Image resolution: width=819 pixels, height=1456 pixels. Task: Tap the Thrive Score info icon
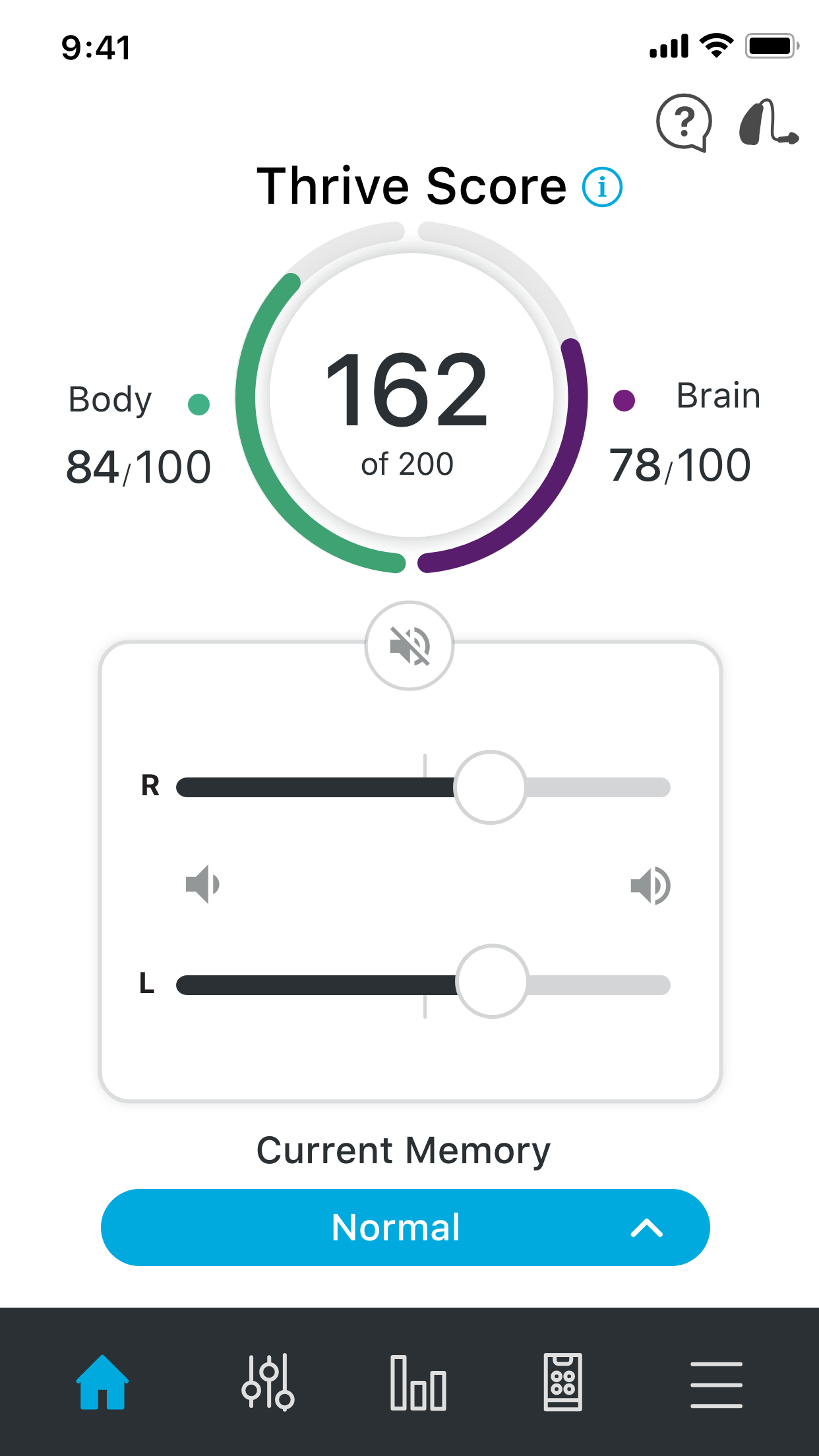click(601, 187)
